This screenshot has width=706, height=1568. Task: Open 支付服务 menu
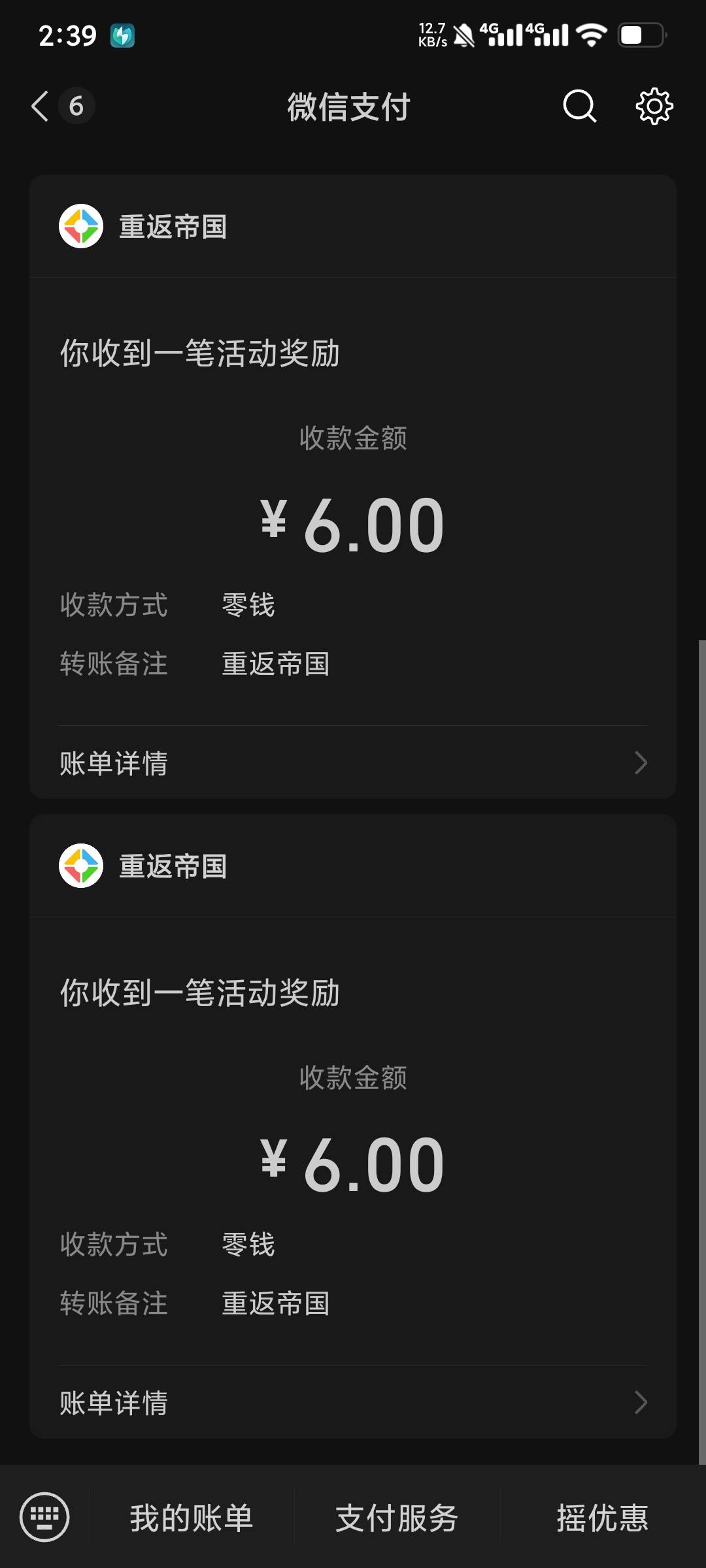397,1517
